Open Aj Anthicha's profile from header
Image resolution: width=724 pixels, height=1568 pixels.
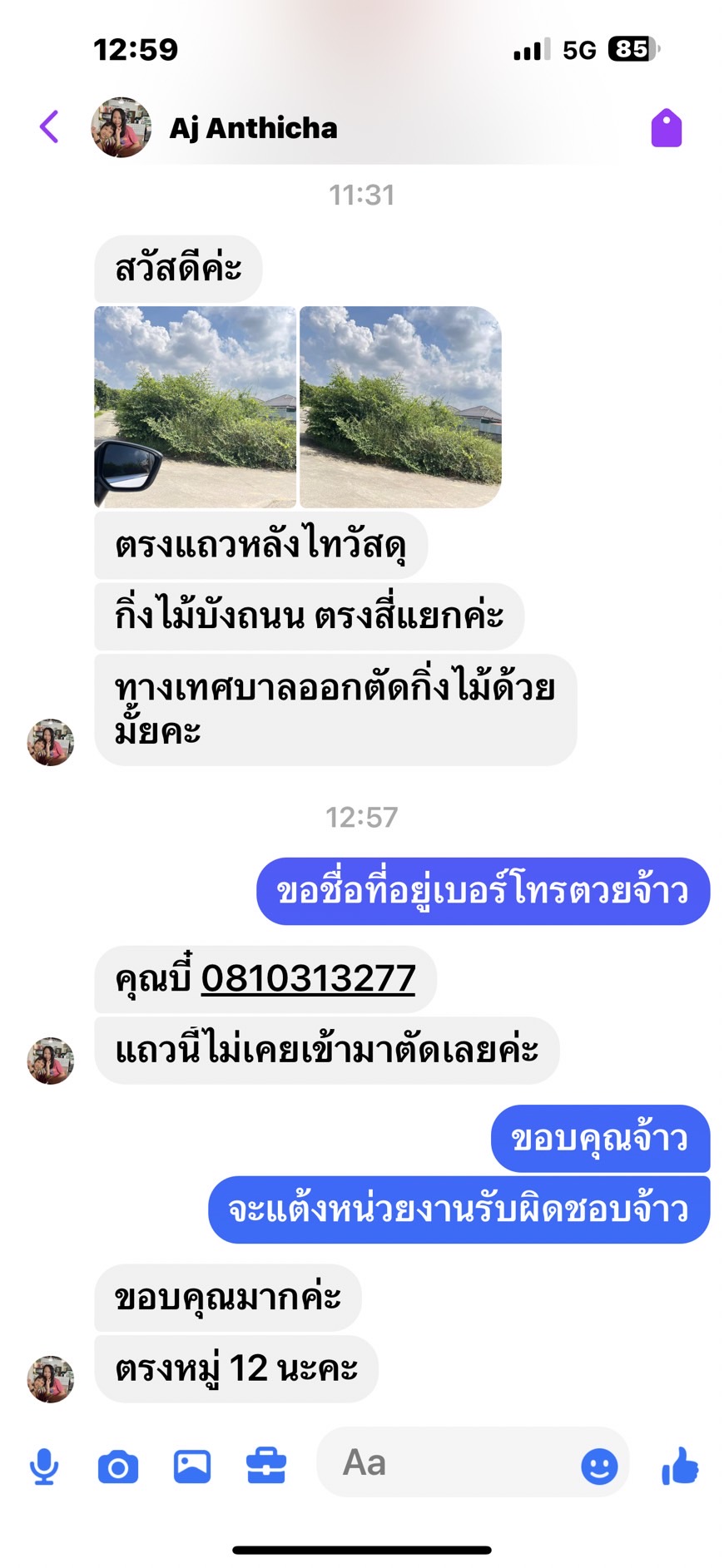[x=253, y=128]
